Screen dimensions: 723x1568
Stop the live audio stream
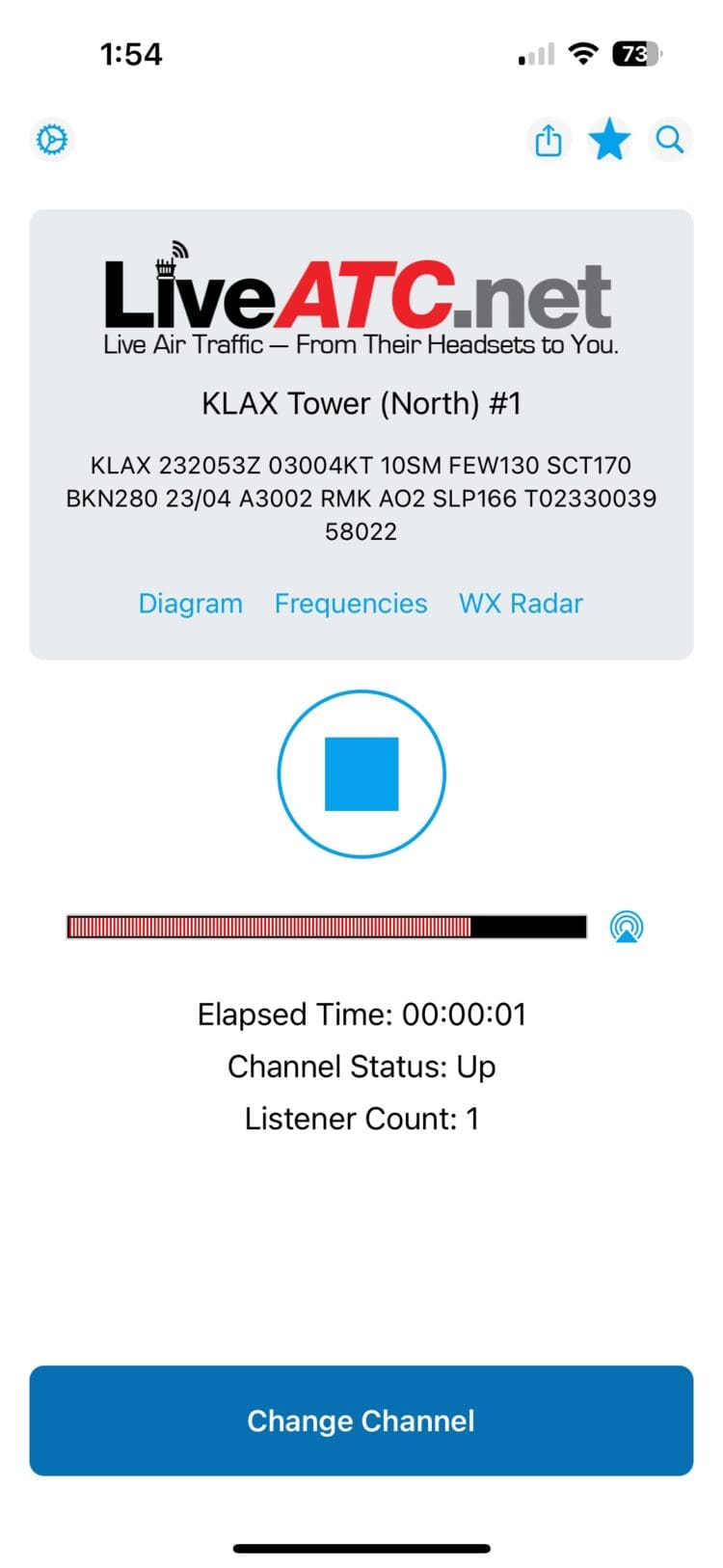(x=361, y=773)
